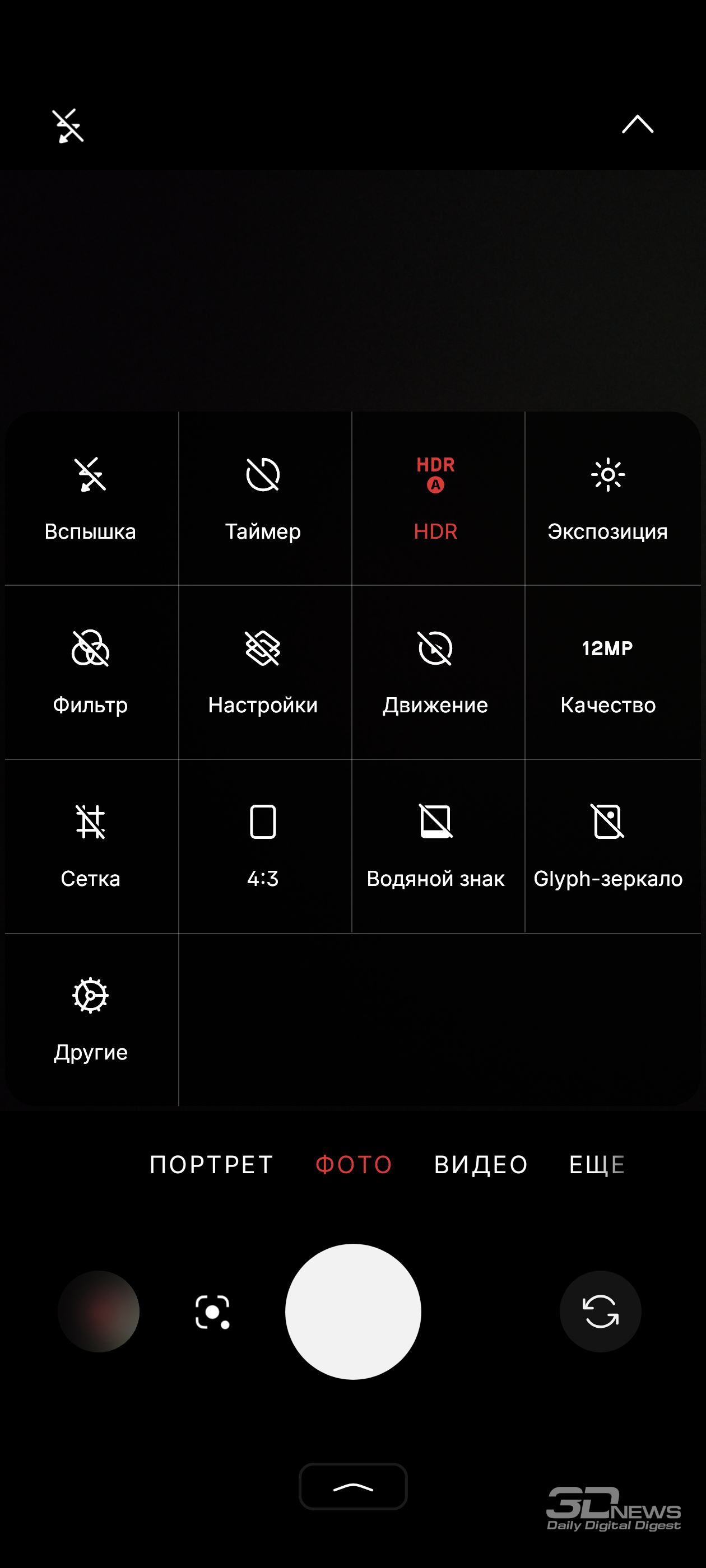The height and width of the screenshot is (1568, 706).
Task: Toggle Движение motion photo
Action: pos(435,671)
